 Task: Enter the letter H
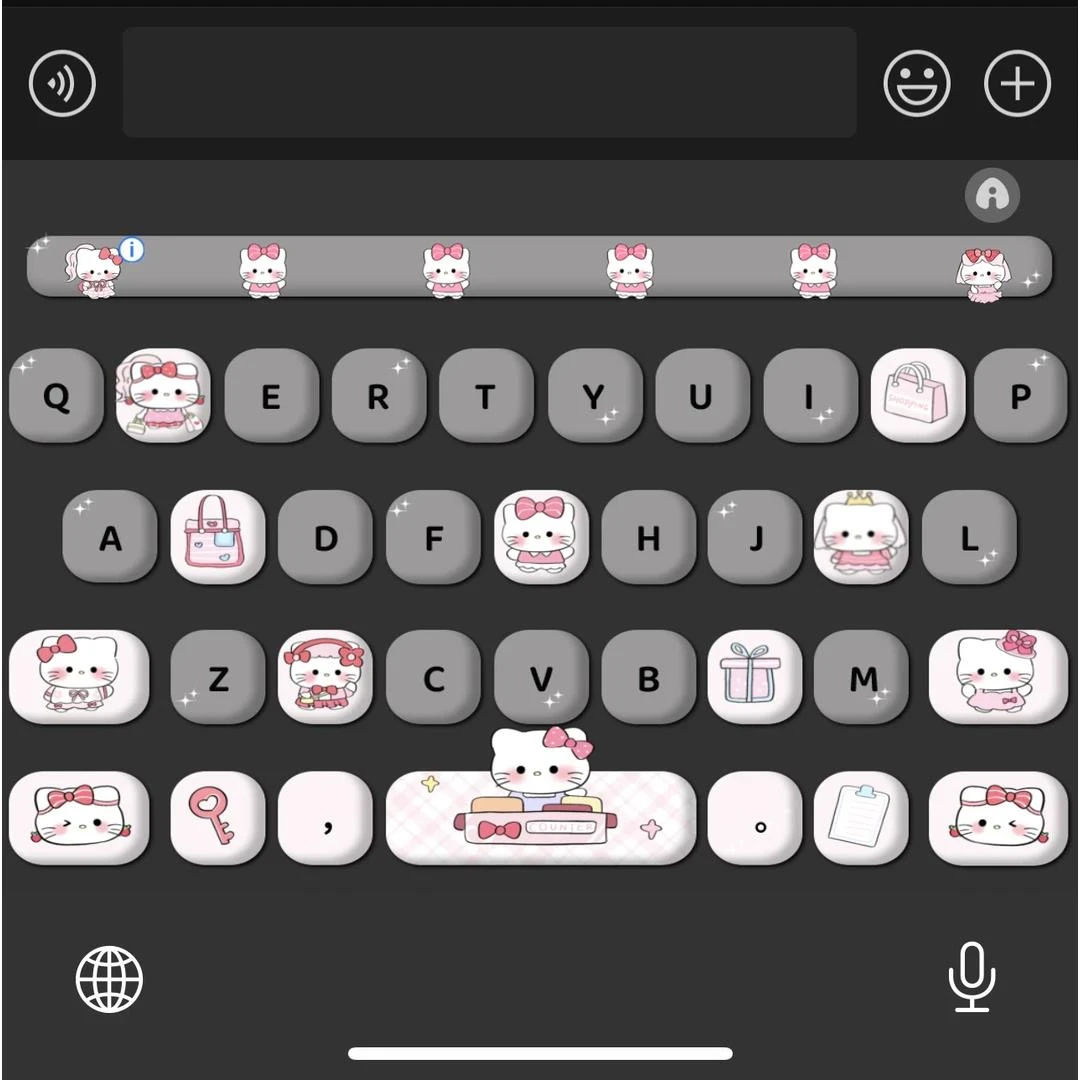(648, 538)
